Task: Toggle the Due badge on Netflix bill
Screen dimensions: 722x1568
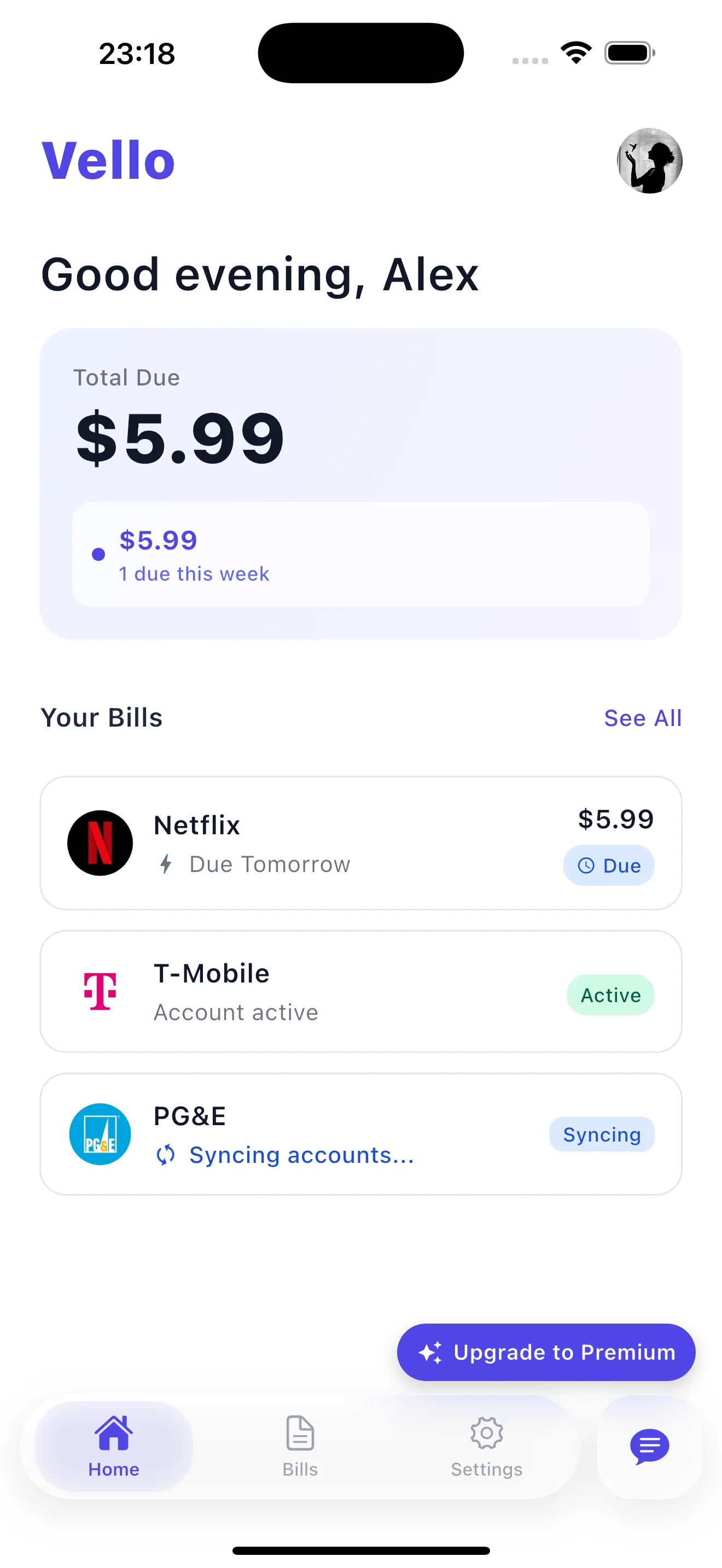Action: coord(609,865)
